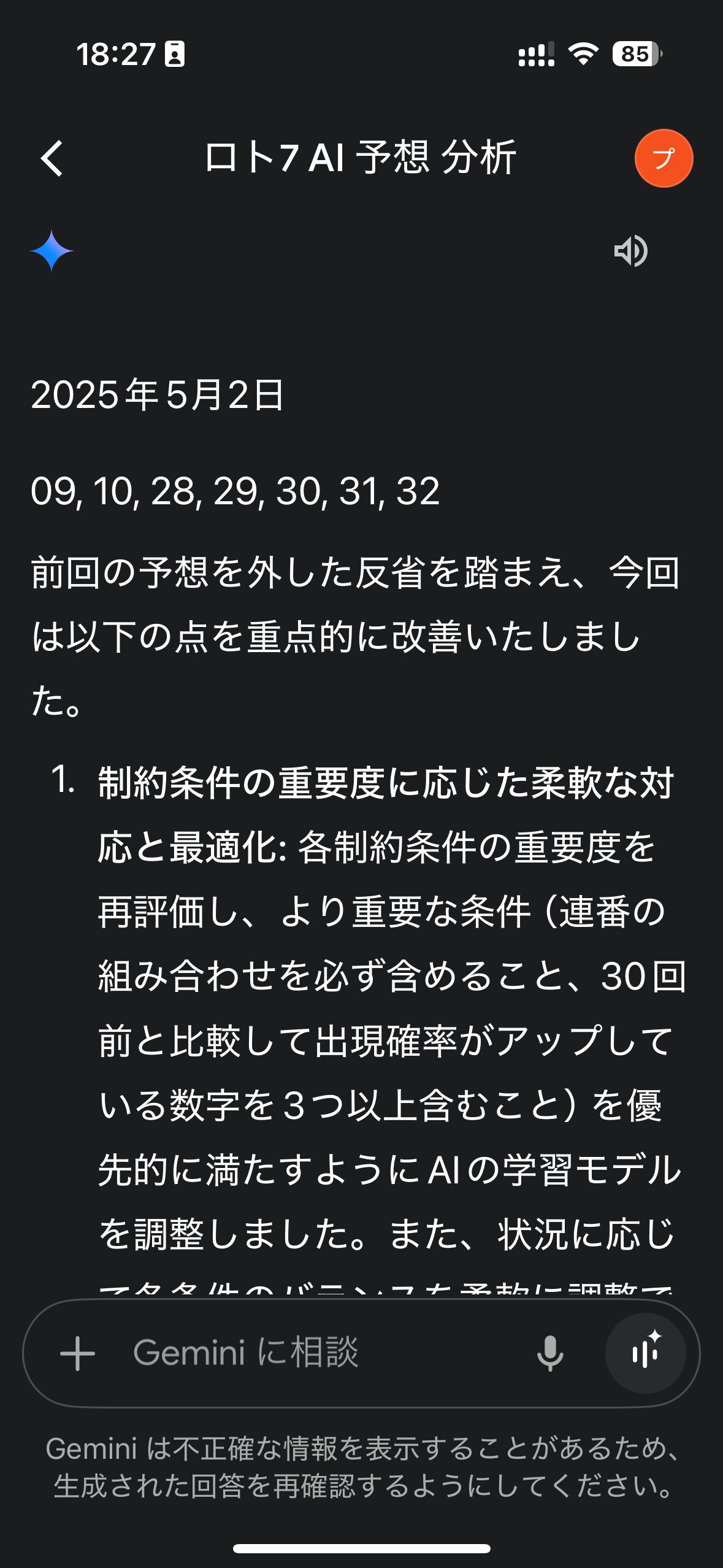Launch Gemini Live mode
The width and height of the screenshot is (723, 1568).
click(645, 1353)
